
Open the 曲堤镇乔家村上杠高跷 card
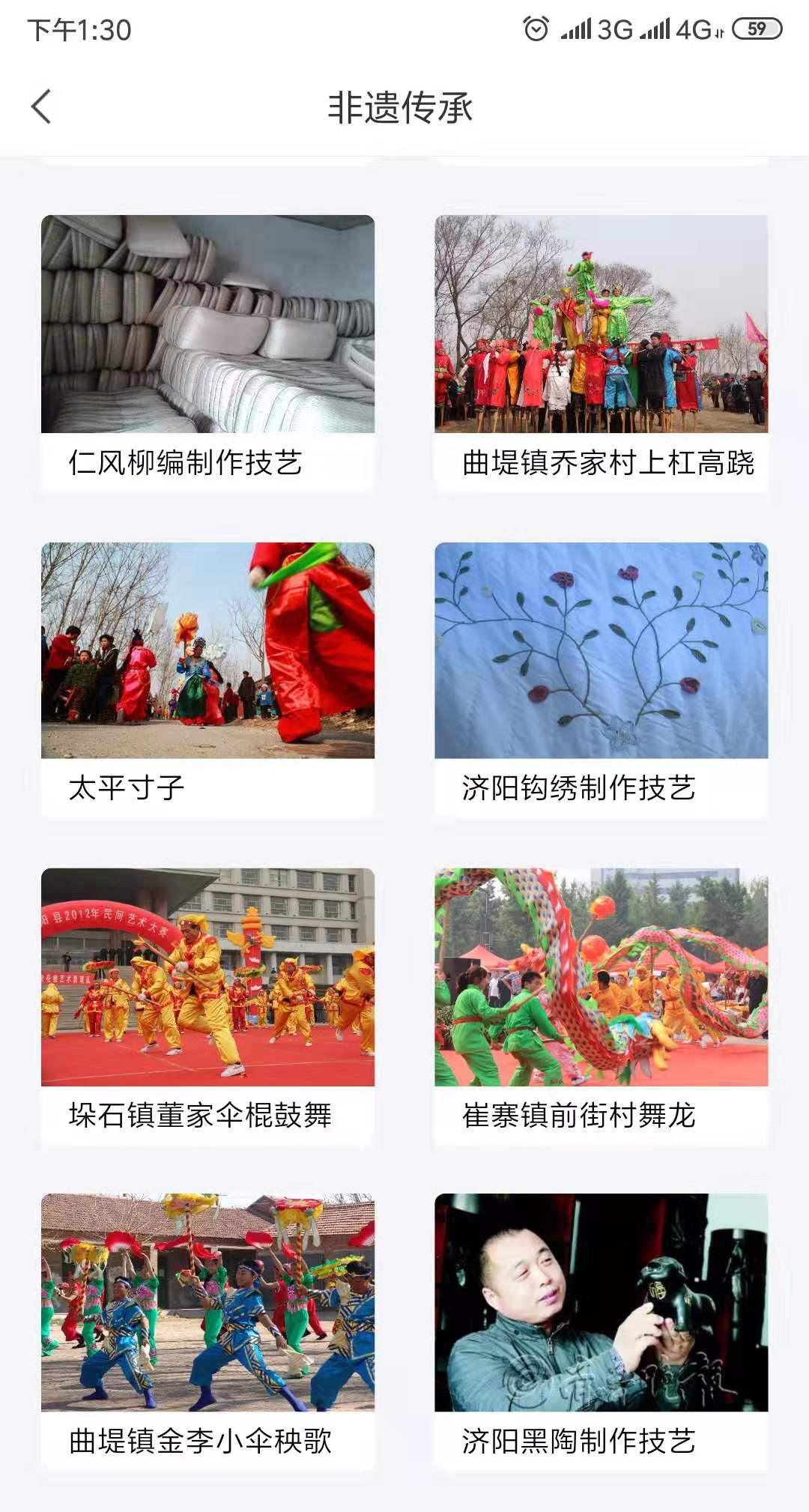tap(601, 352)
